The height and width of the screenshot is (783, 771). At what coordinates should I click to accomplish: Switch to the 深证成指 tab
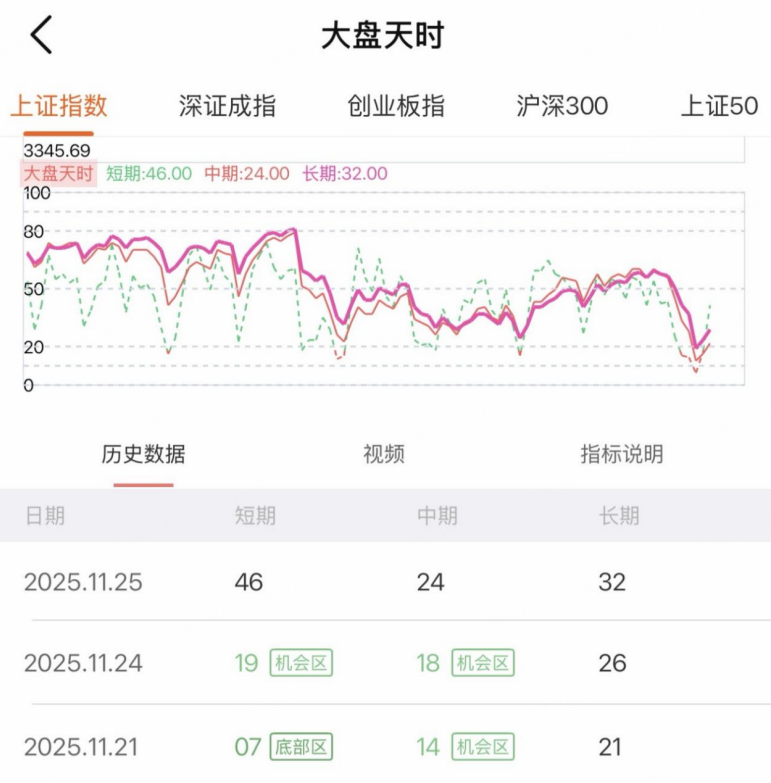(x=227, y=106)
